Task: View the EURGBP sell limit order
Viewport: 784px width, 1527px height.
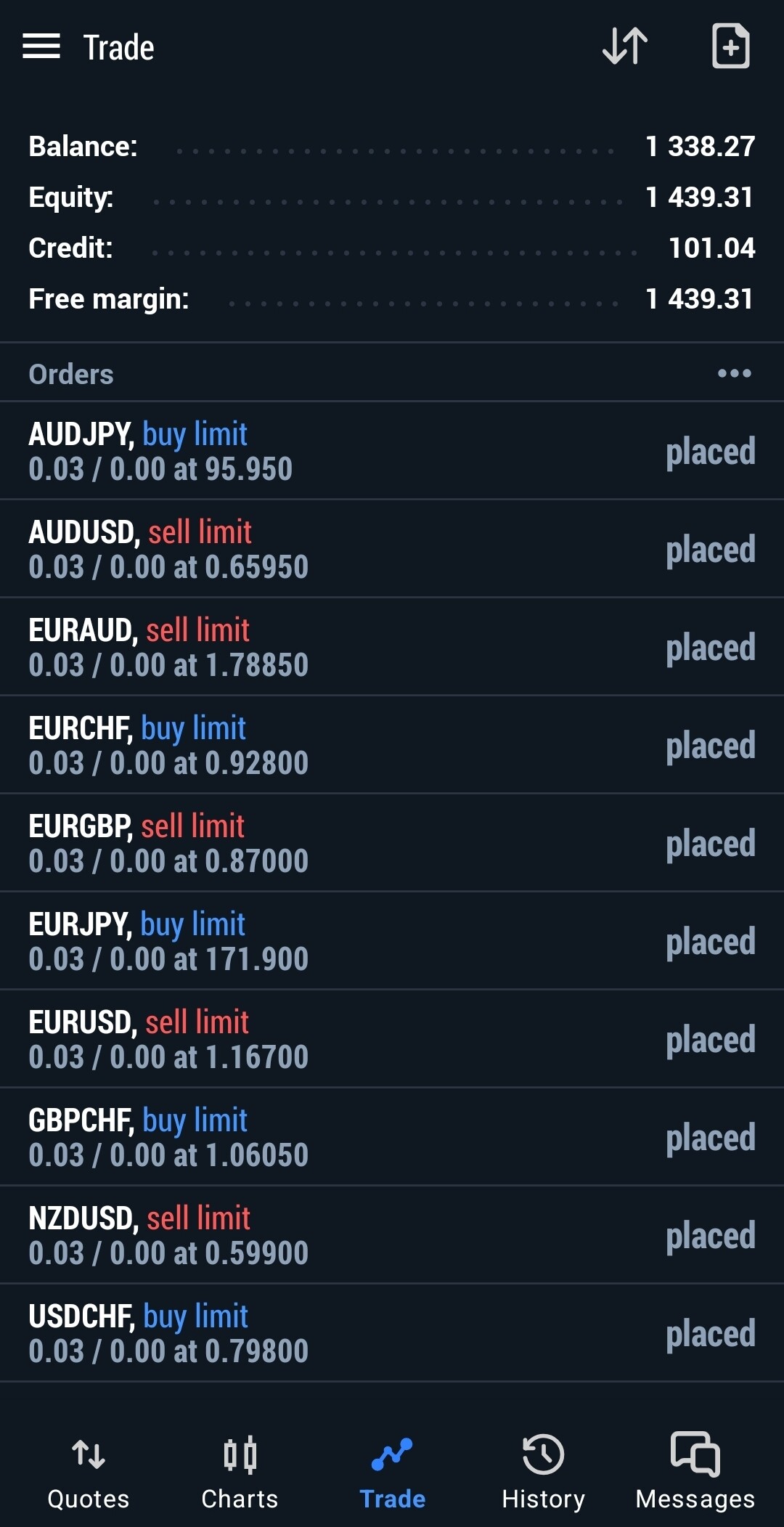Action: point(392,843)
